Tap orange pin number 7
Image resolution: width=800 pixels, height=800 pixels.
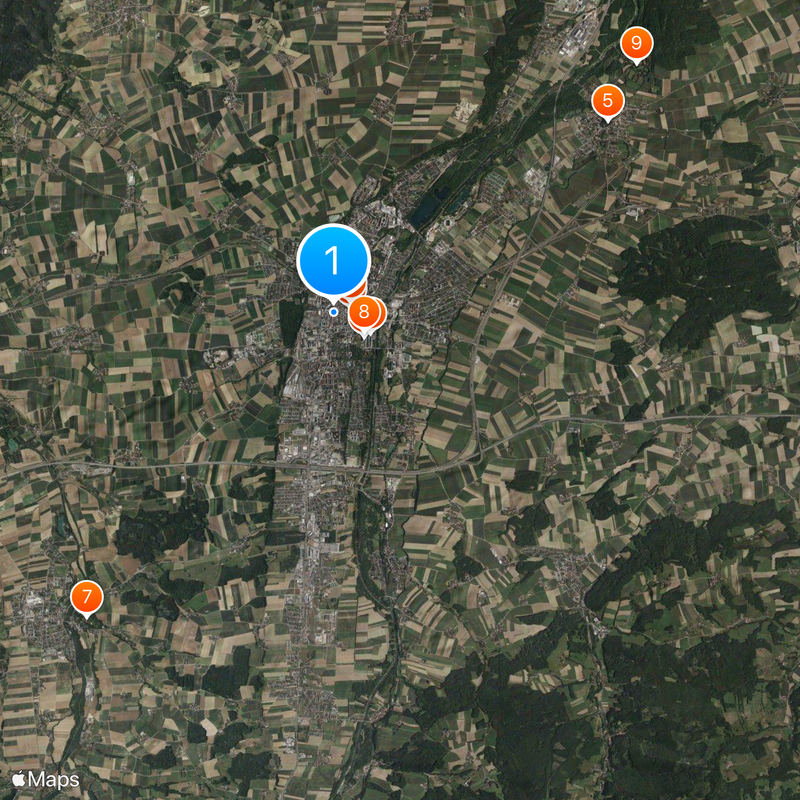(87, 598)
